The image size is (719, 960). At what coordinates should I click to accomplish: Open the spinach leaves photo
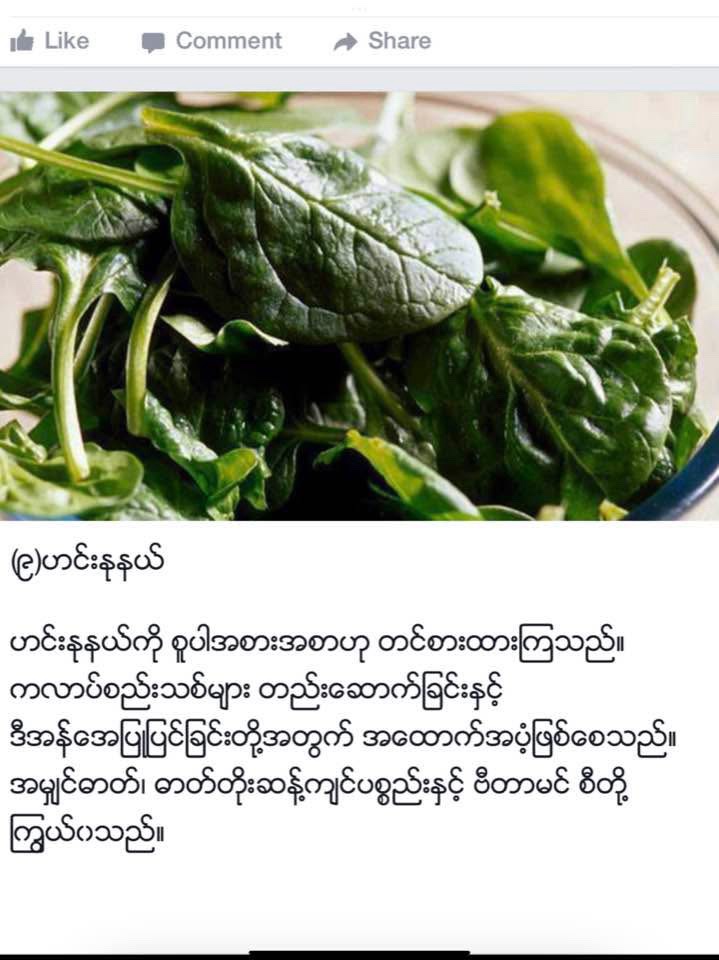point(359,305)
